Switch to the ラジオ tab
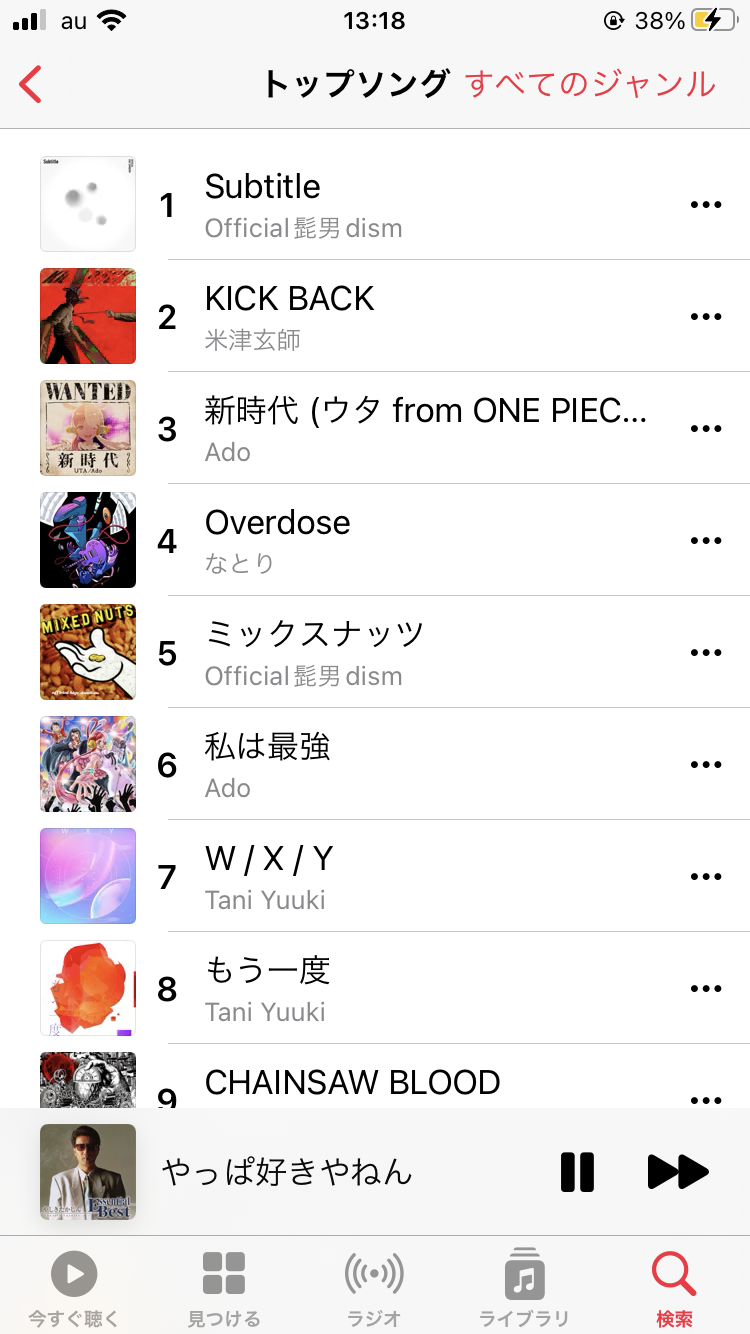Viewport: 750px width, 1334px height. tap(374, 1288)
